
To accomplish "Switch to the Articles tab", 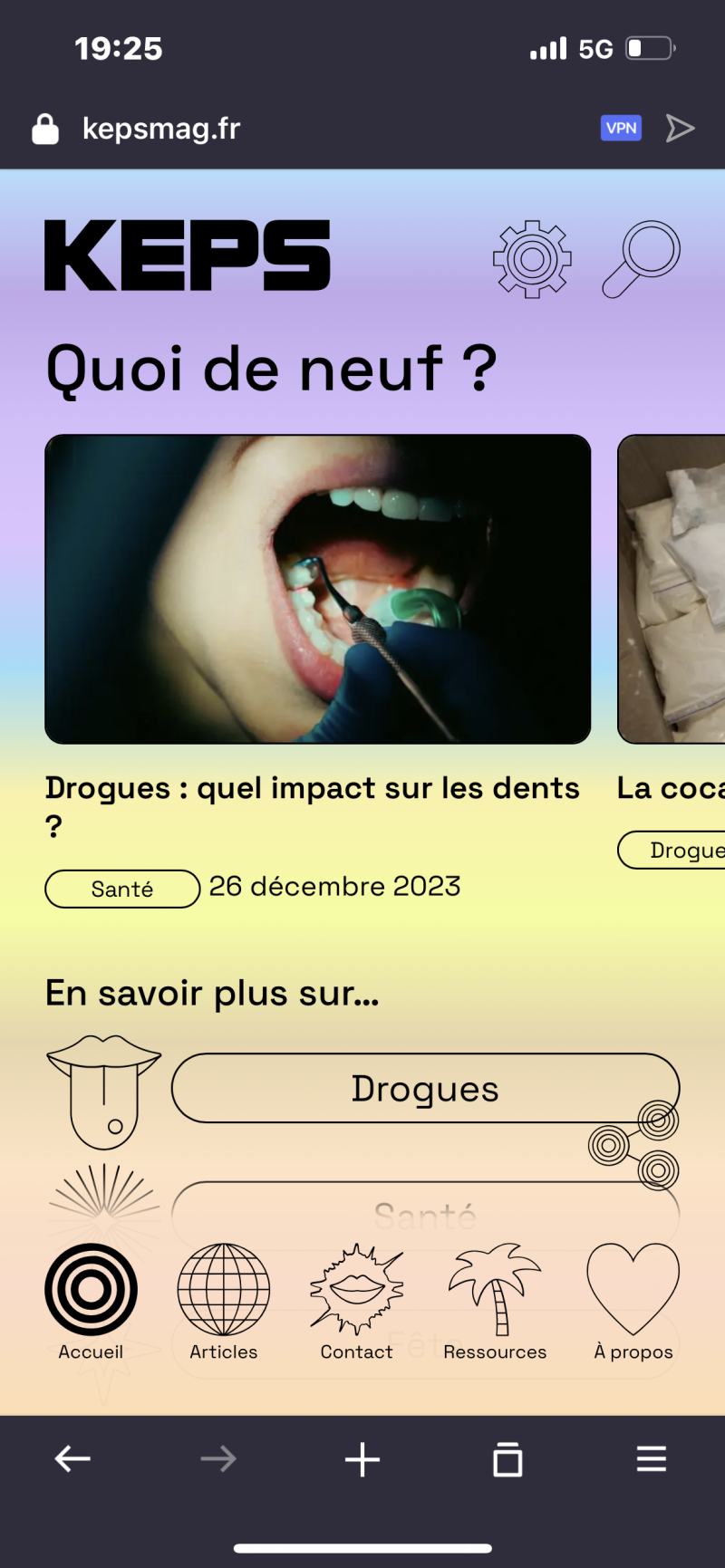I will 224,1302.
